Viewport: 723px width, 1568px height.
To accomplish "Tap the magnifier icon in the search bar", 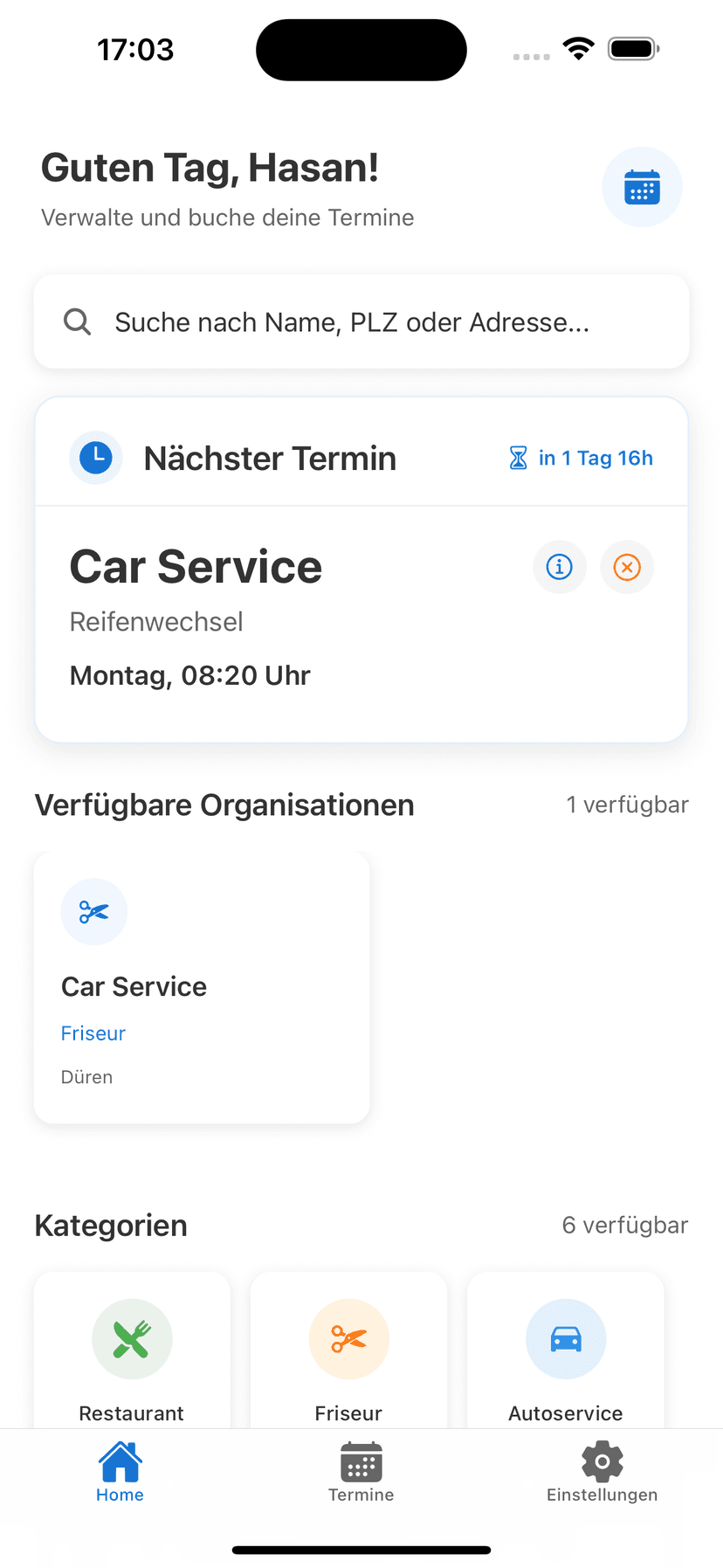I will pyautogui.click(x=77, y=321).
